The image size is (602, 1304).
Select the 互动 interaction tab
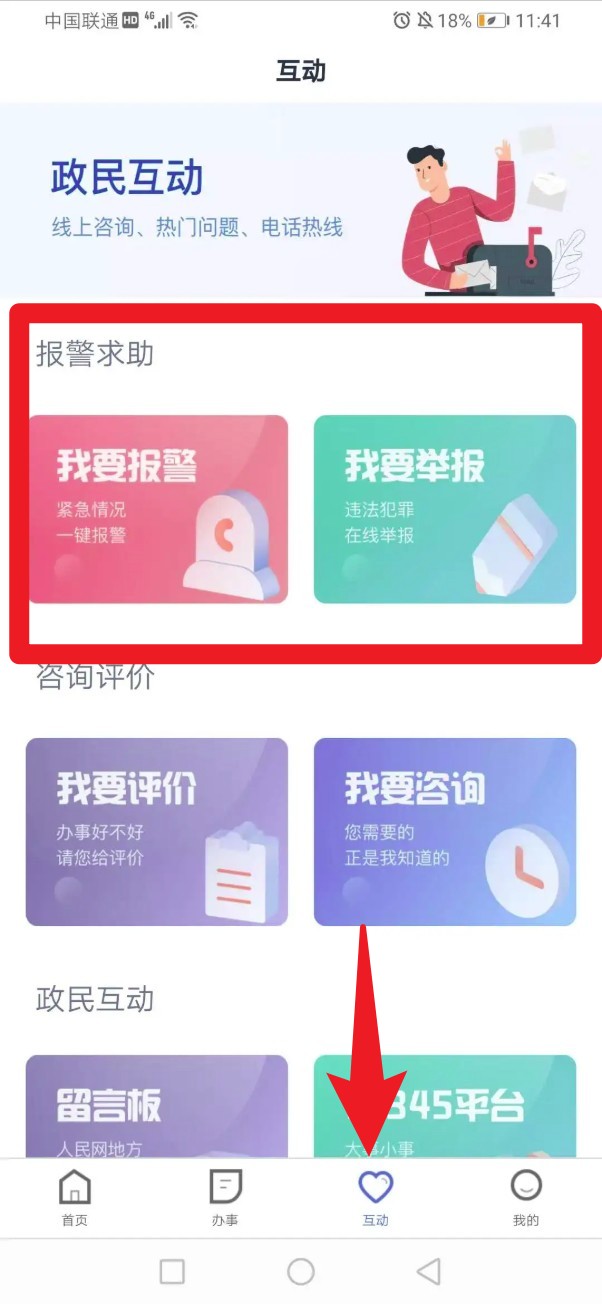376,1198
